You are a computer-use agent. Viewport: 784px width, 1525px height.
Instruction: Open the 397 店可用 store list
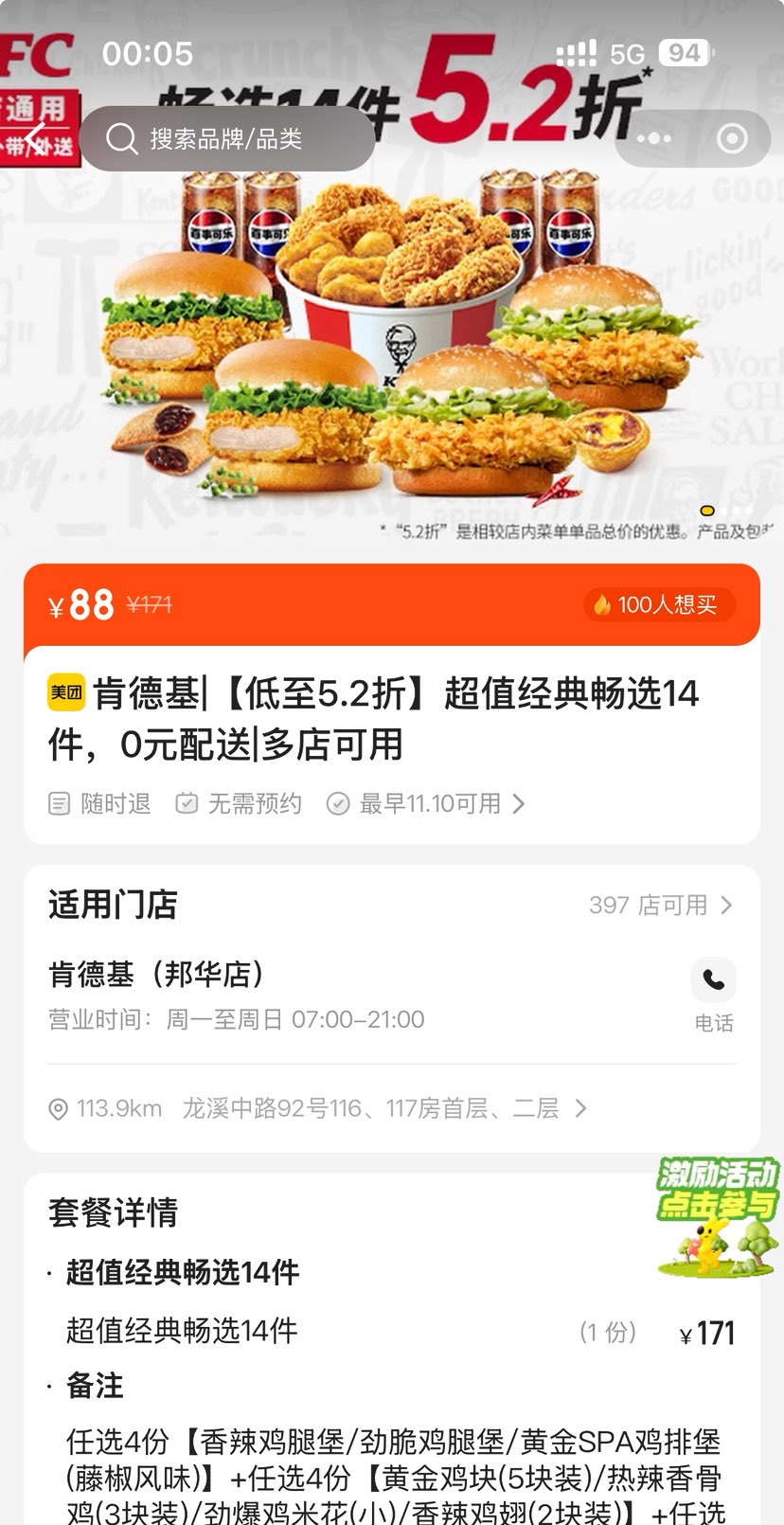click(x=663, y=906)
